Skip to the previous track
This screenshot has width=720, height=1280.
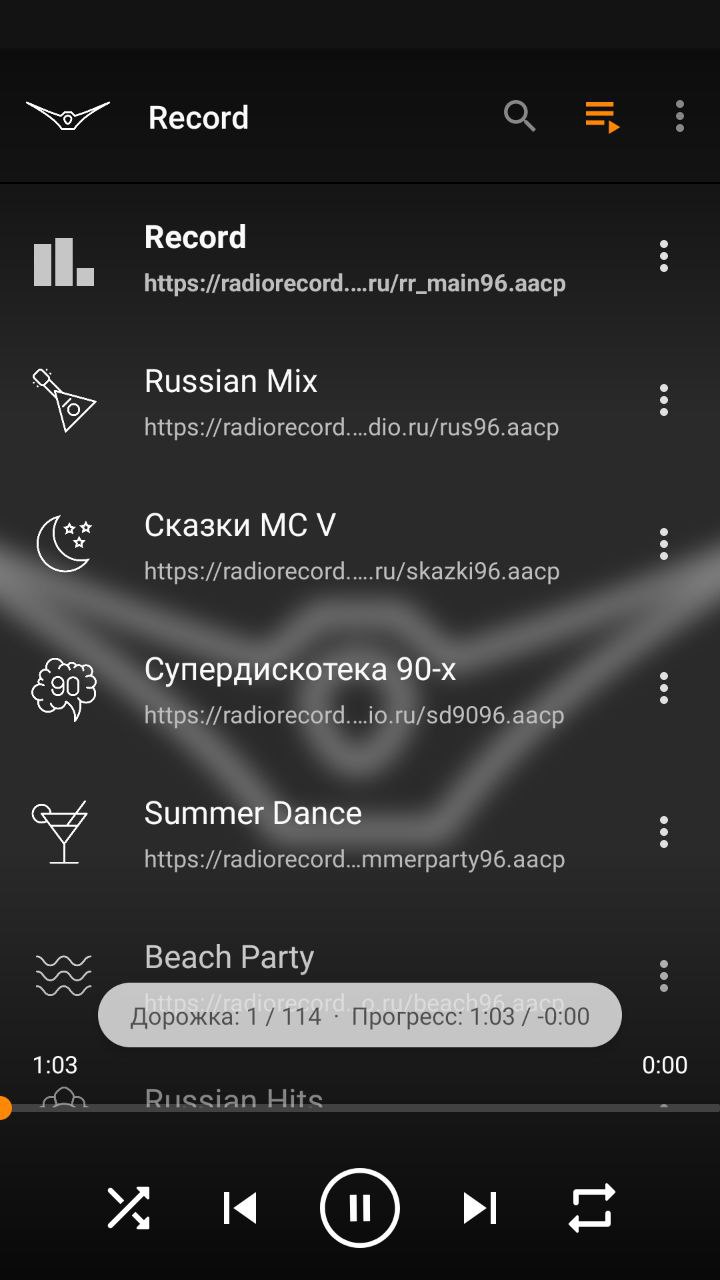click(240, 1208)
